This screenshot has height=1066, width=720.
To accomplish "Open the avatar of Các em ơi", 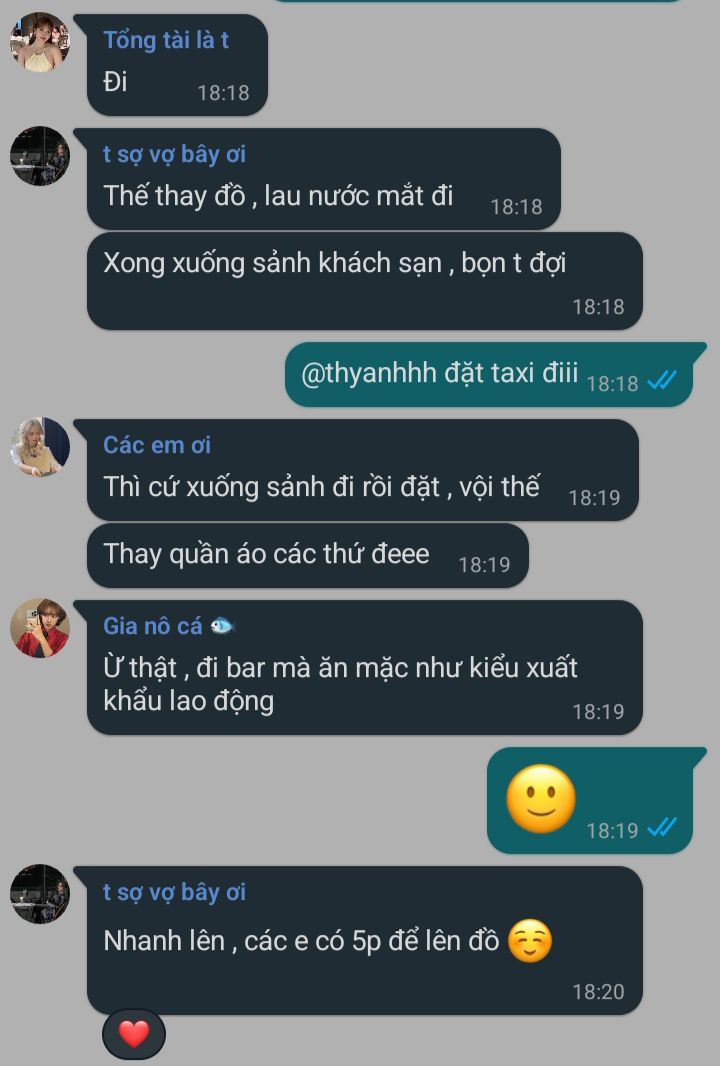I will pyautogui.click(x=40, y=447).
